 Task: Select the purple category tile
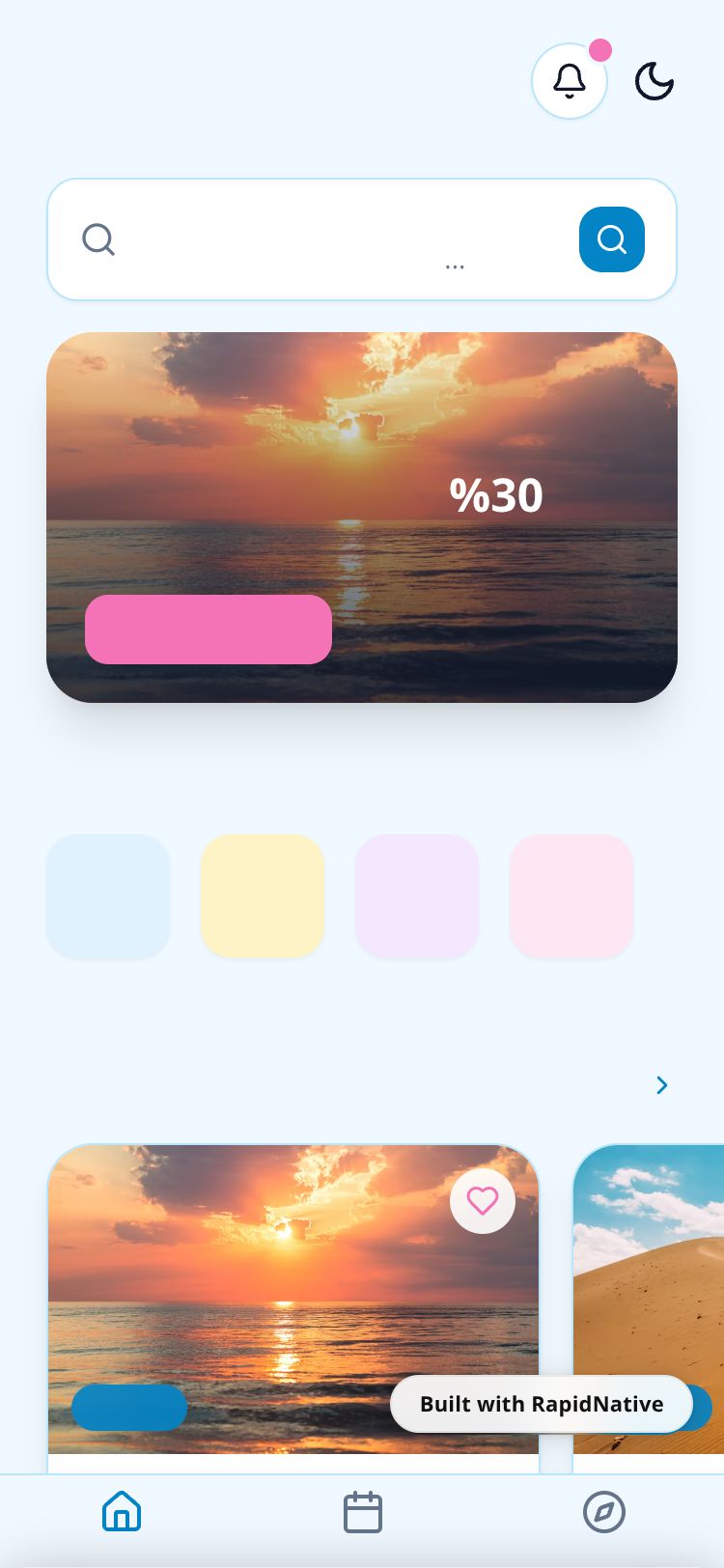417,896
